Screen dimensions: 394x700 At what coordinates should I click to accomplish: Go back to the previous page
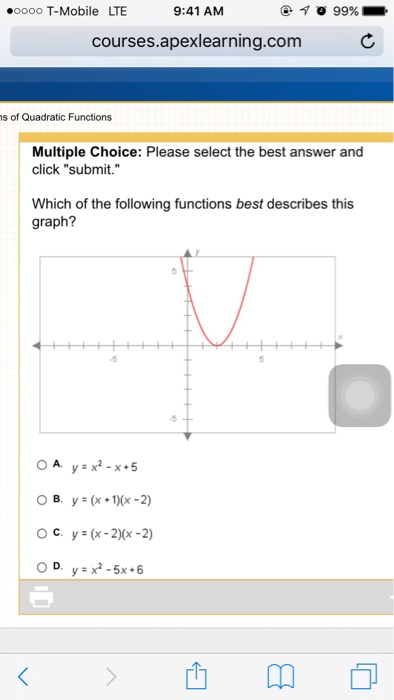(x=24, y=677)
